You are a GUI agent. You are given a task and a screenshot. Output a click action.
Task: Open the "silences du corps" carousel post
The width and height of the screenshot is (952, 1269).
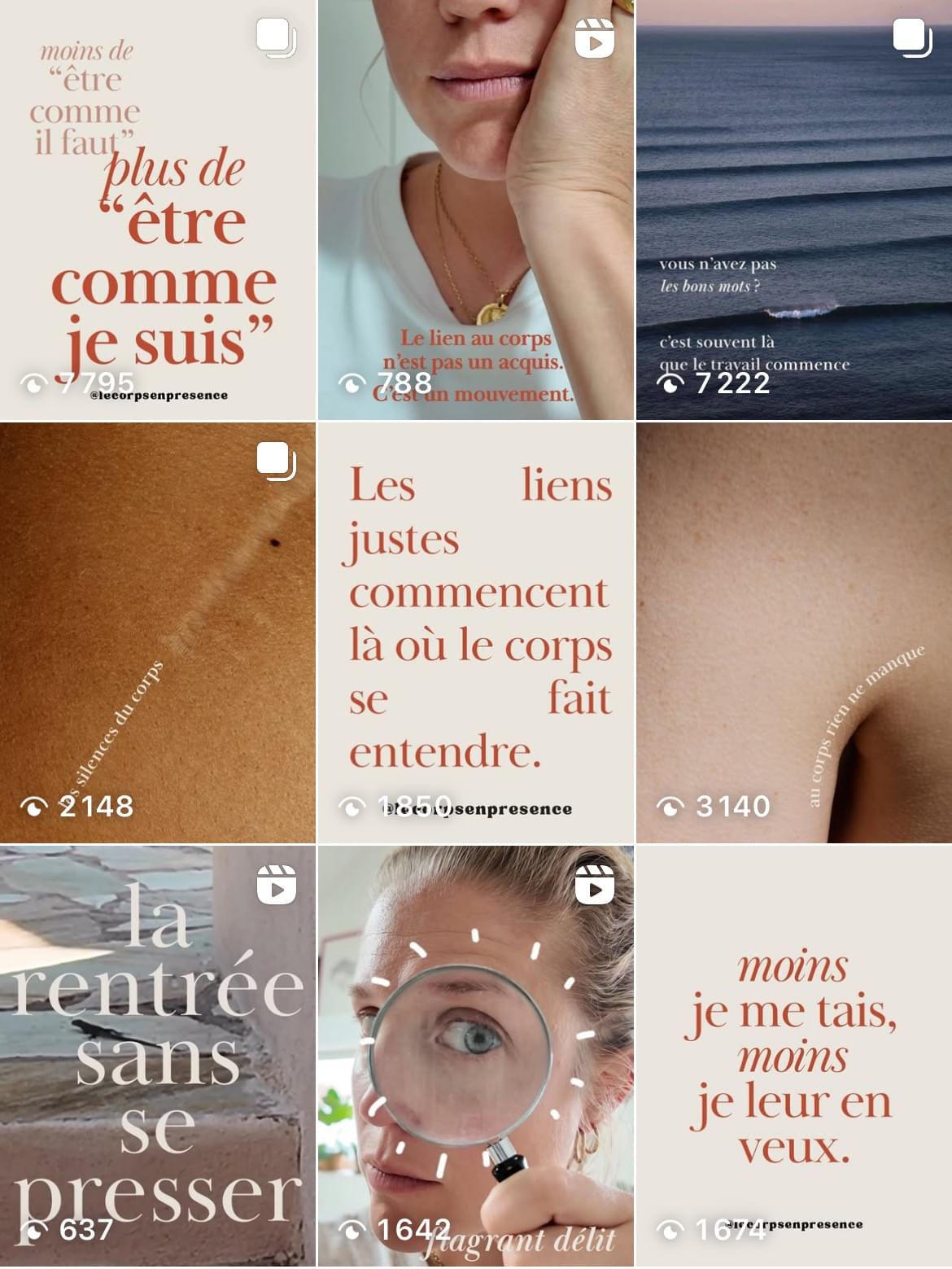(157, 632)
